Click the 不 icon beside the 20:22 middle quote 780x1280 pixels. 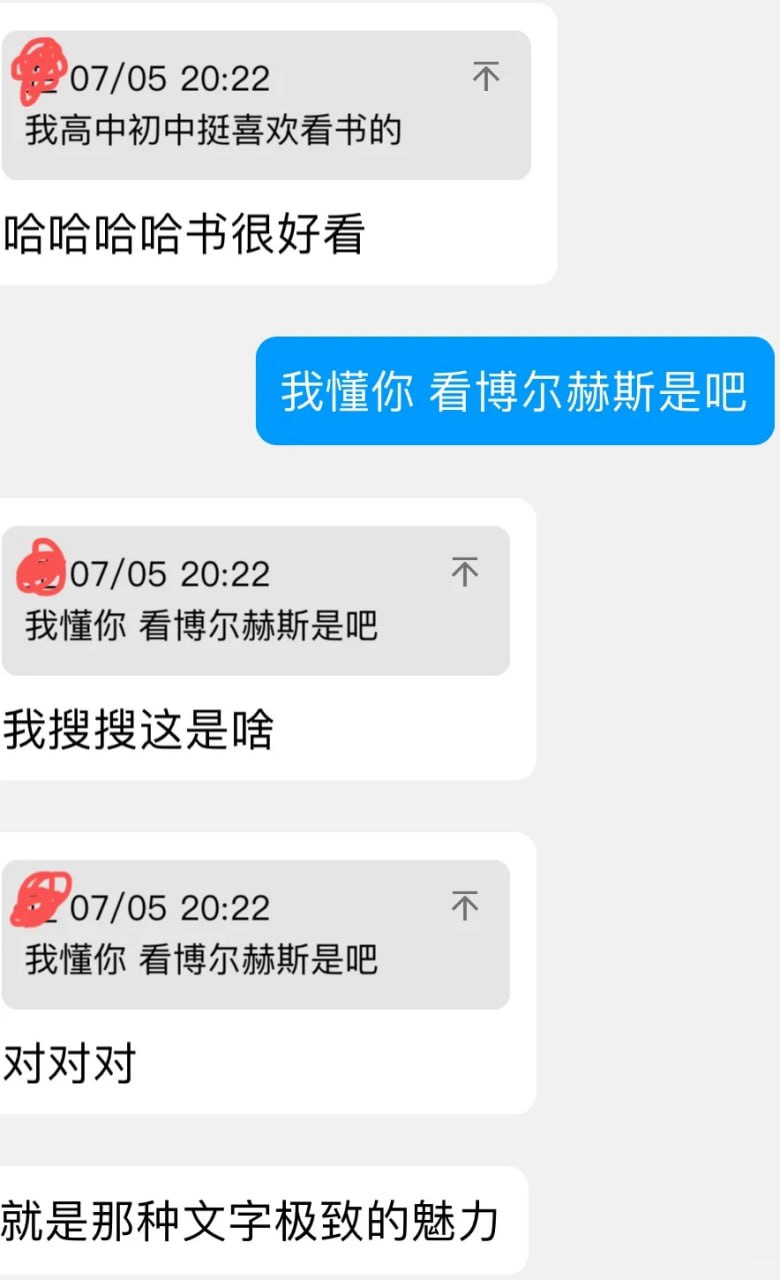[x=465, y=572]
